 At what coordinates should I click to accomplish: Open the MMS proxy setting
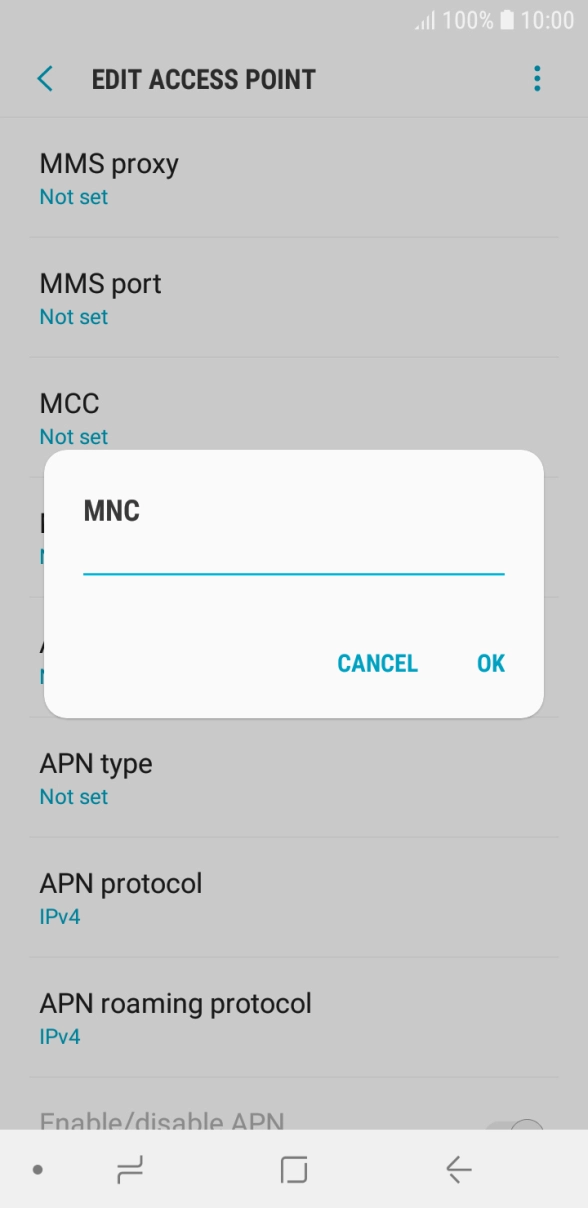tap(294, 178)
